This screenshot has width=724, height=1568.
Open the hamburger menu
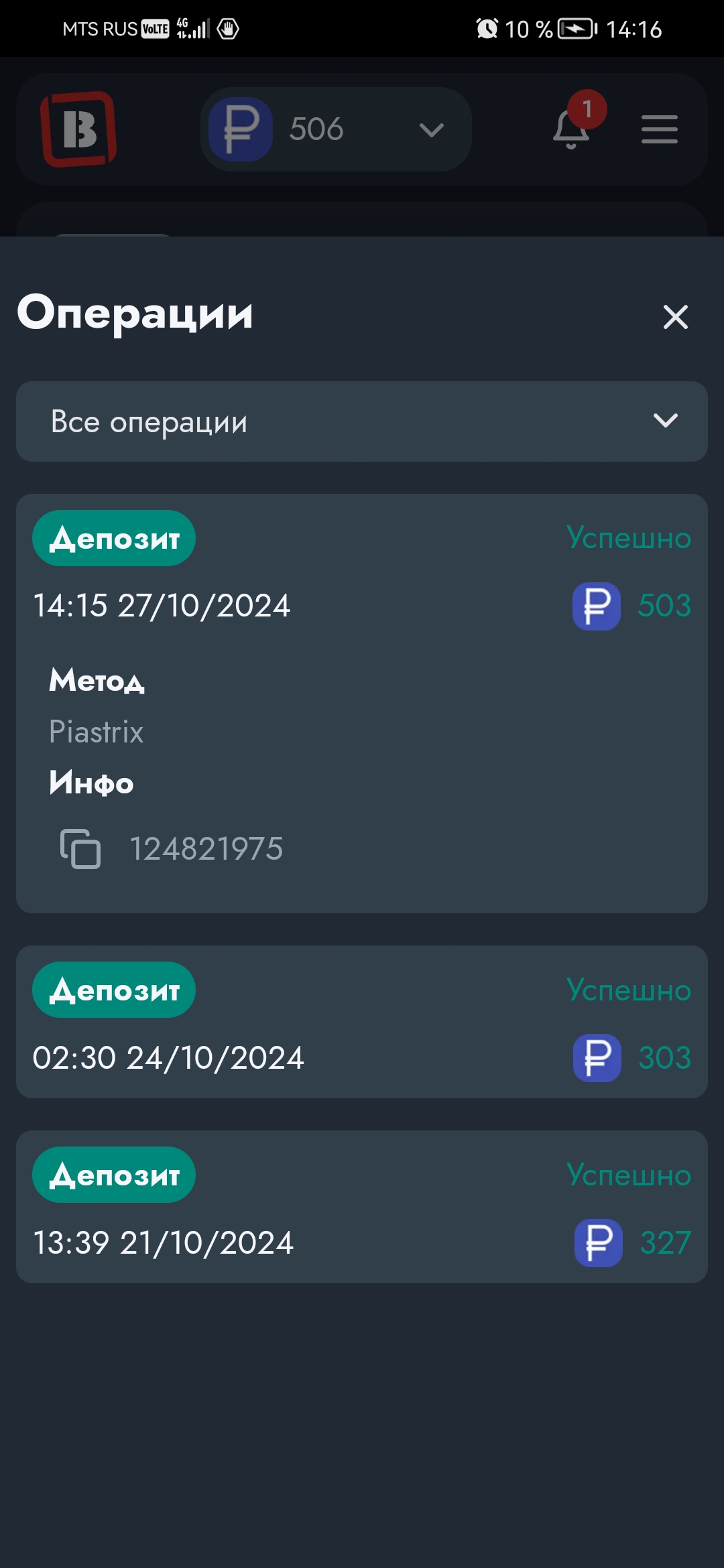[x=660, y=129]
